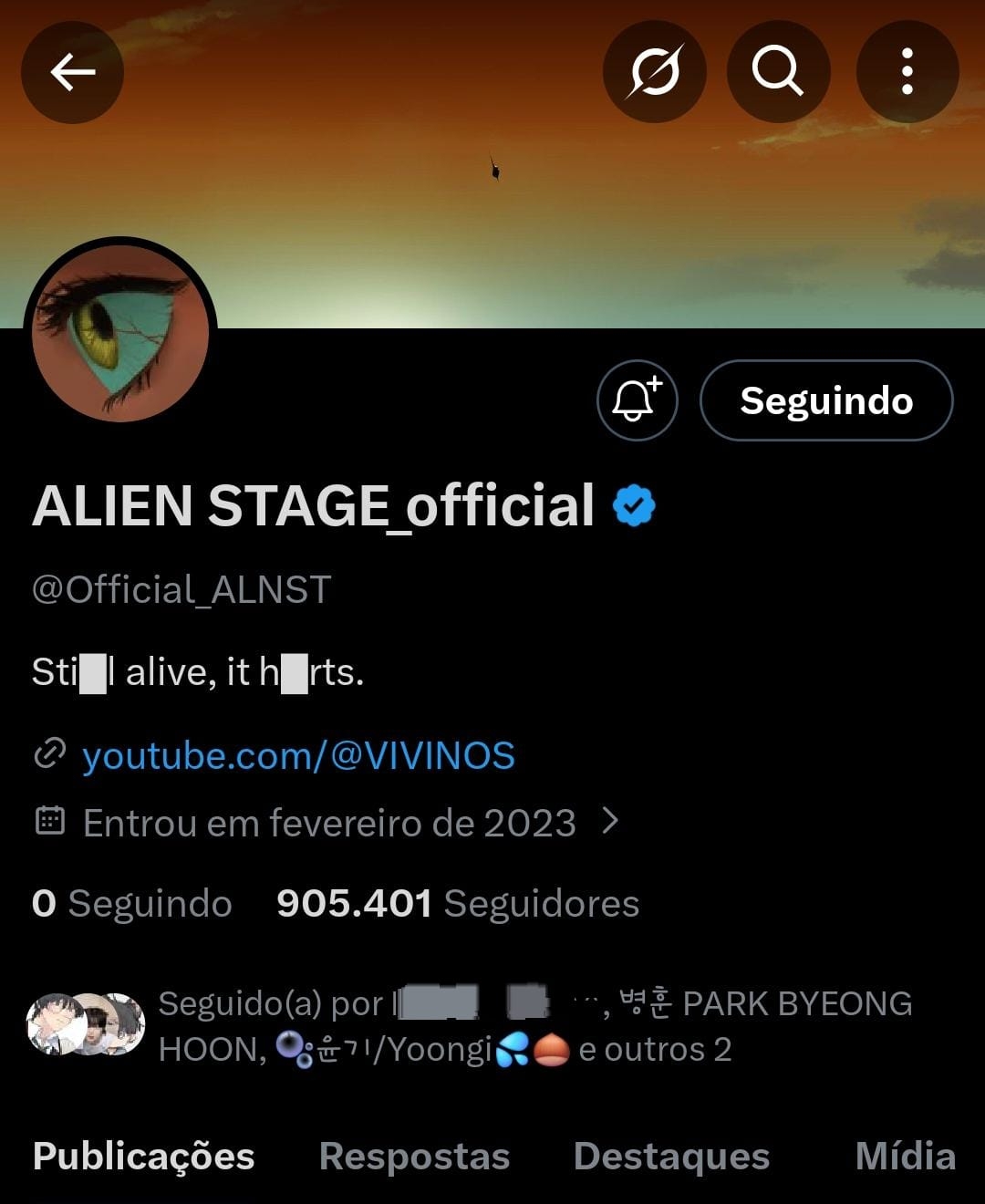Viewport: 985px width, 1204px height.
Task: Switch to the Respostas tab
Action: tap(414, 1156)
